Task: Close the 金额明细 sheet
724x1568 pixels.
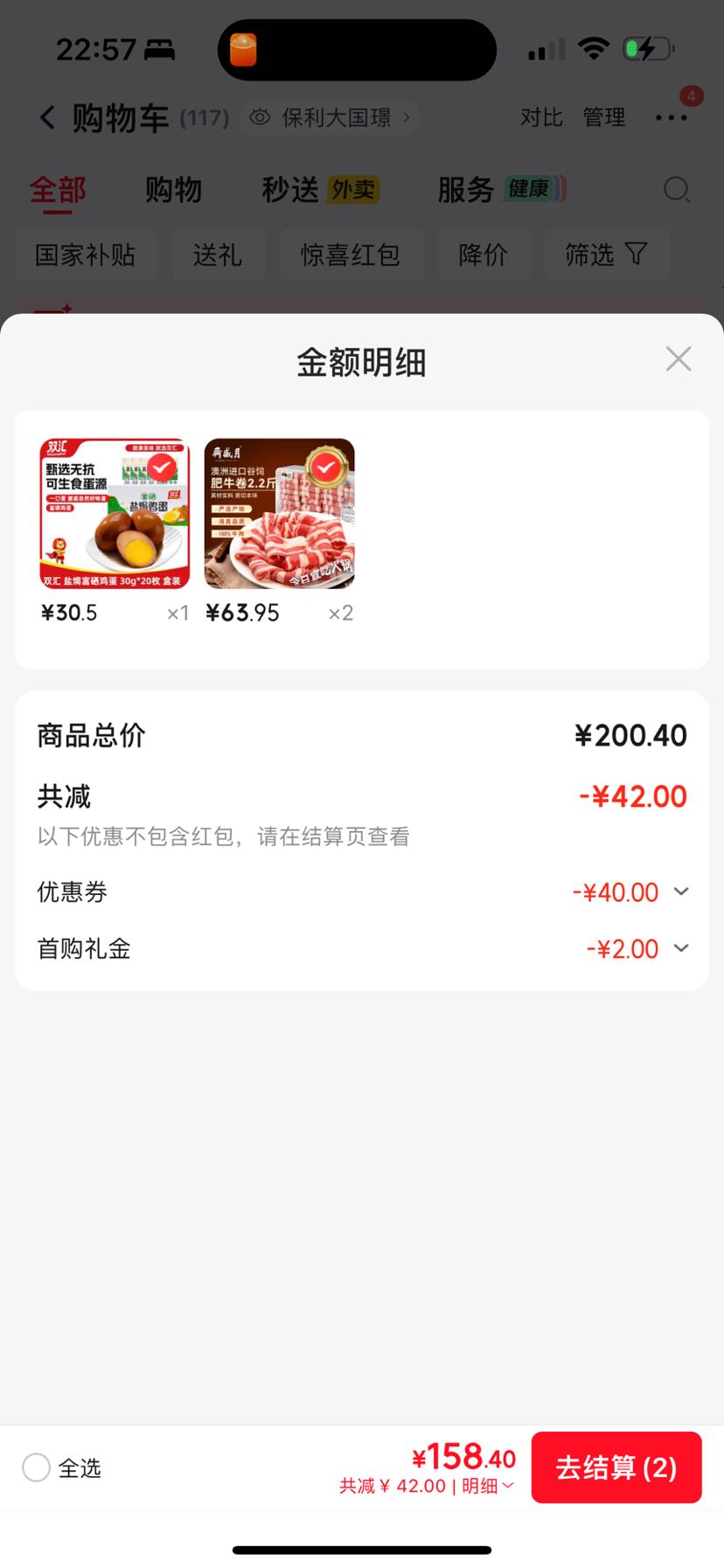Action: [x=679, y=359]
